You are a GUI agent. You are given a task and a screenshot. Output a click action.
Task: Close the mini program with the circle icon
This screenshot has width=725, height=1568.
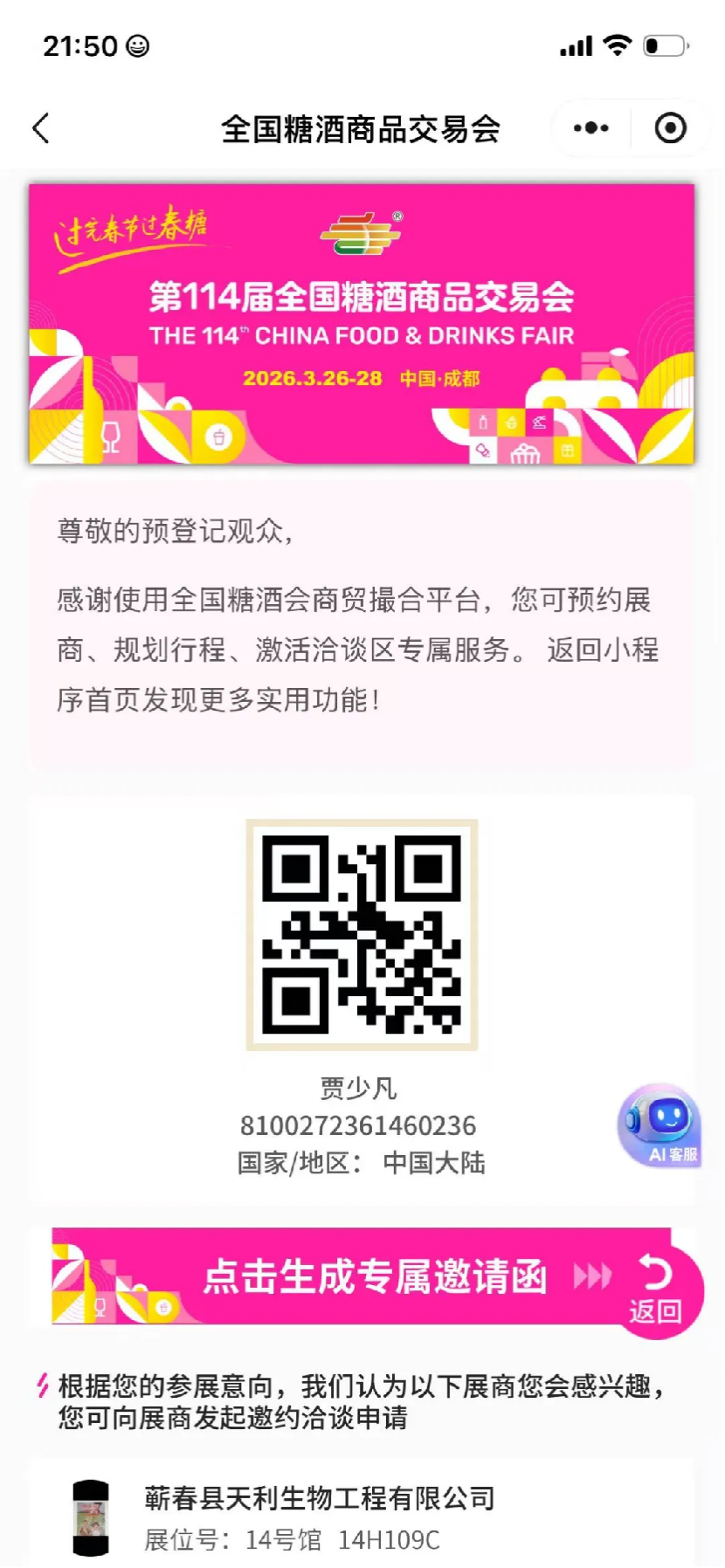coord(670,128)
